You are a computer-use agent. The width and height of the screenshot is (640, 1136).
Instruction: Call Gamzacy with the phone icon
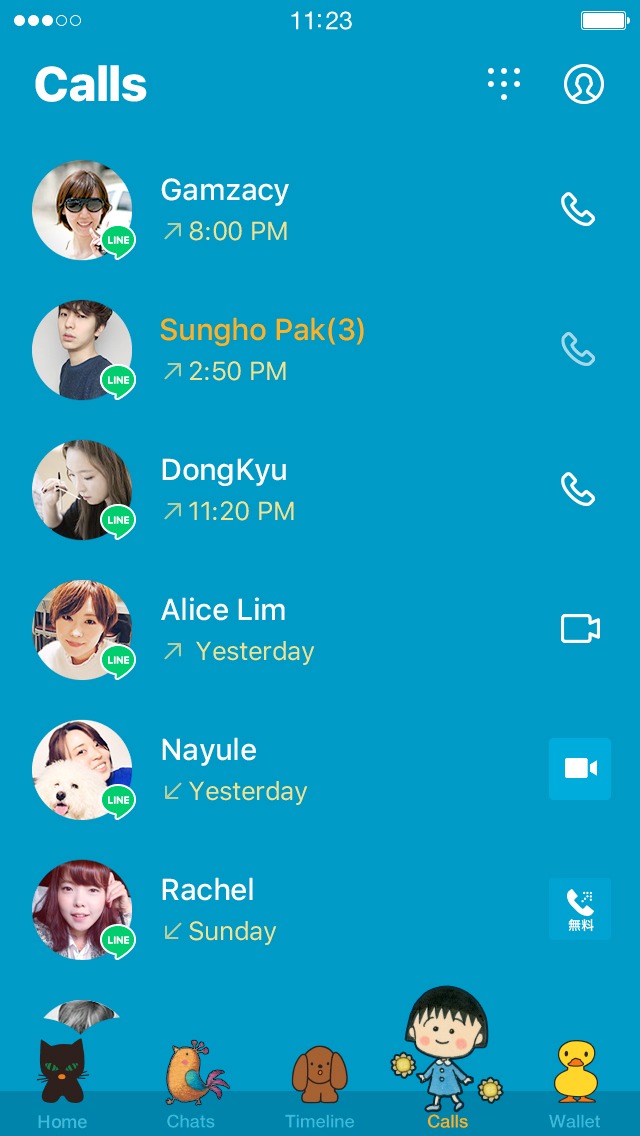(578, 210)
